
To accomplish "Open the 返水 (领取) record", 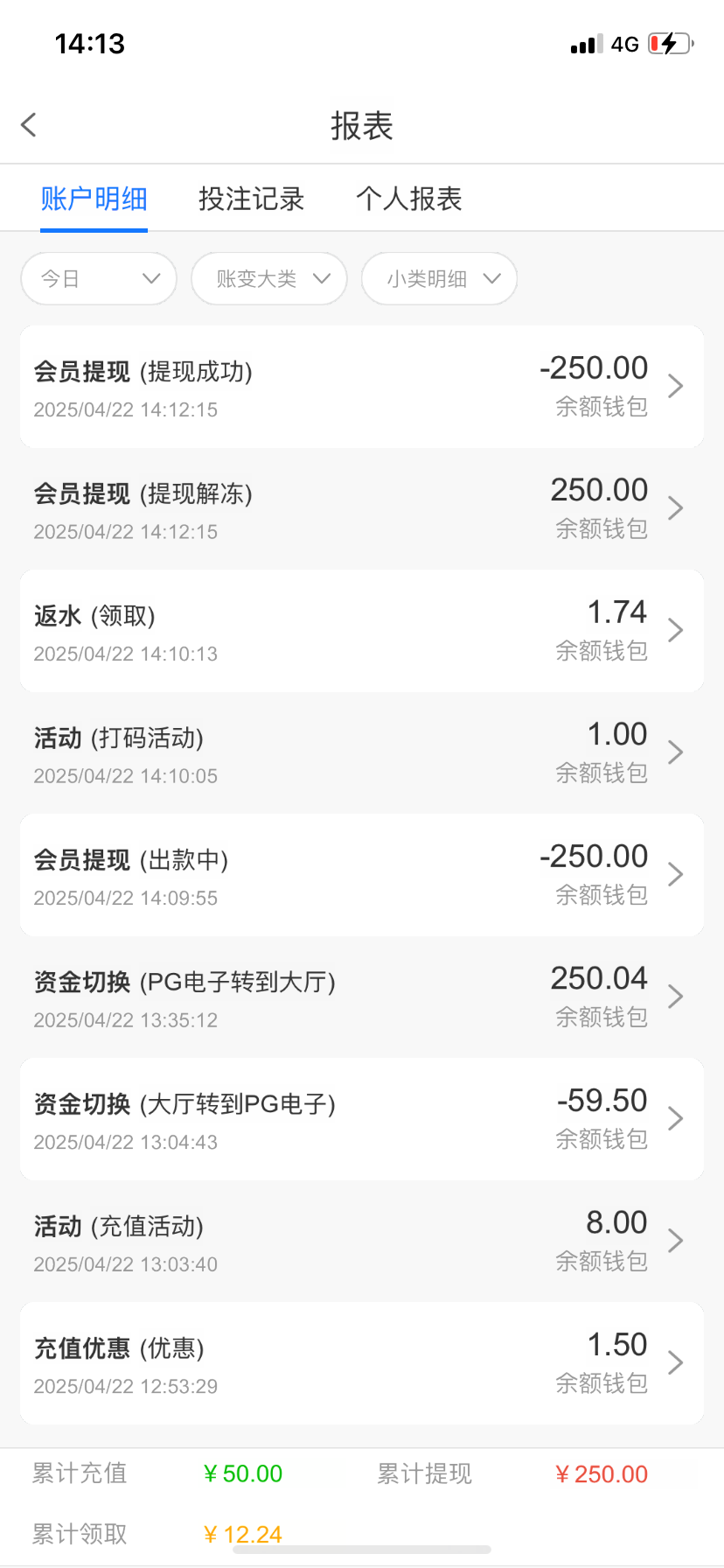I will point(361,631).
